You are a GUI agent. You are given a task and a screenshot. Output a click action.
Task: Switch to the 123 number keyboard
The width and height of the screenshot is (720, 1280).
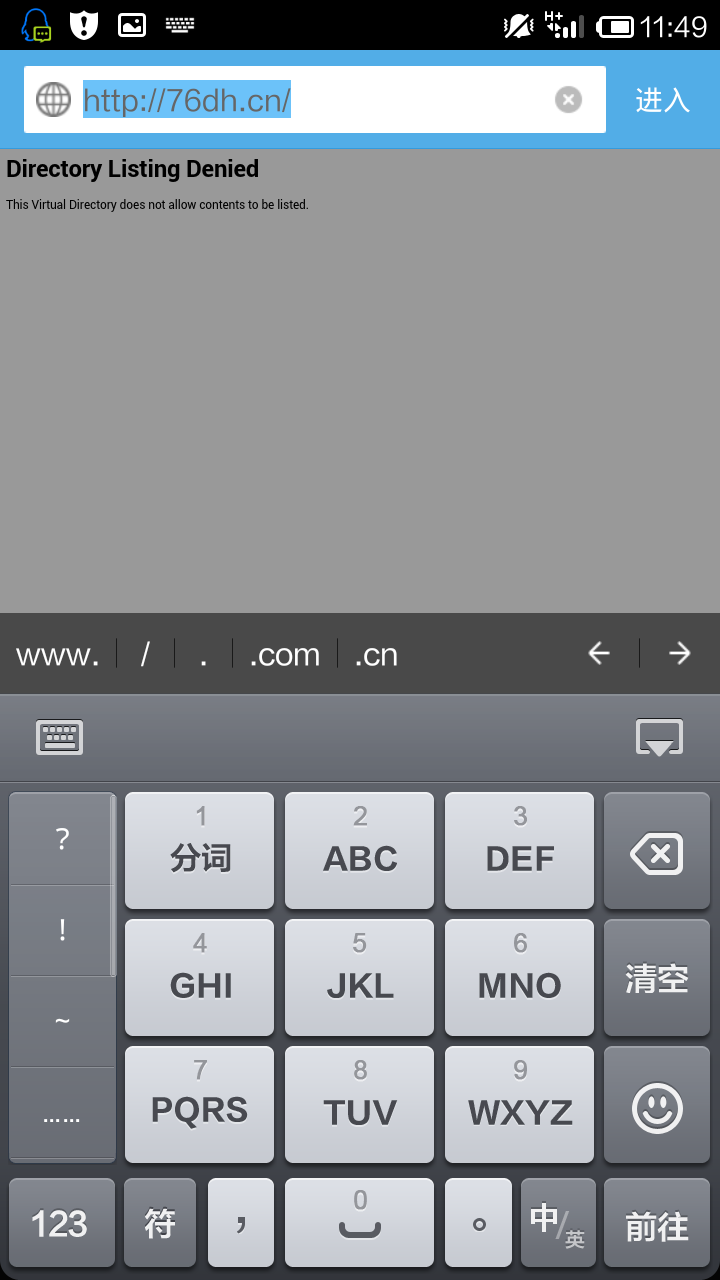60,1224
